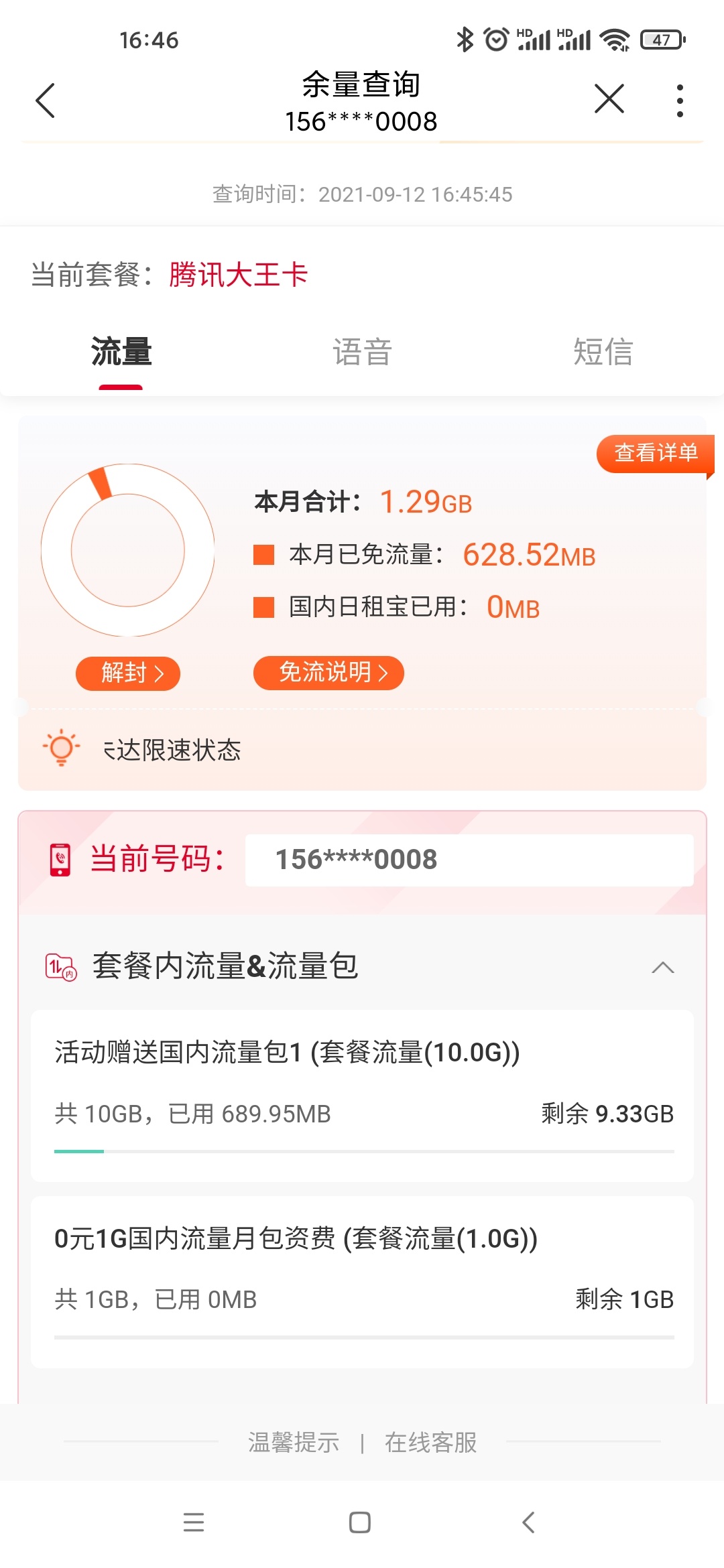Viewport: 724px width, 1568px height.
Task: Contact 在线客服 support
Action: 430,1442
